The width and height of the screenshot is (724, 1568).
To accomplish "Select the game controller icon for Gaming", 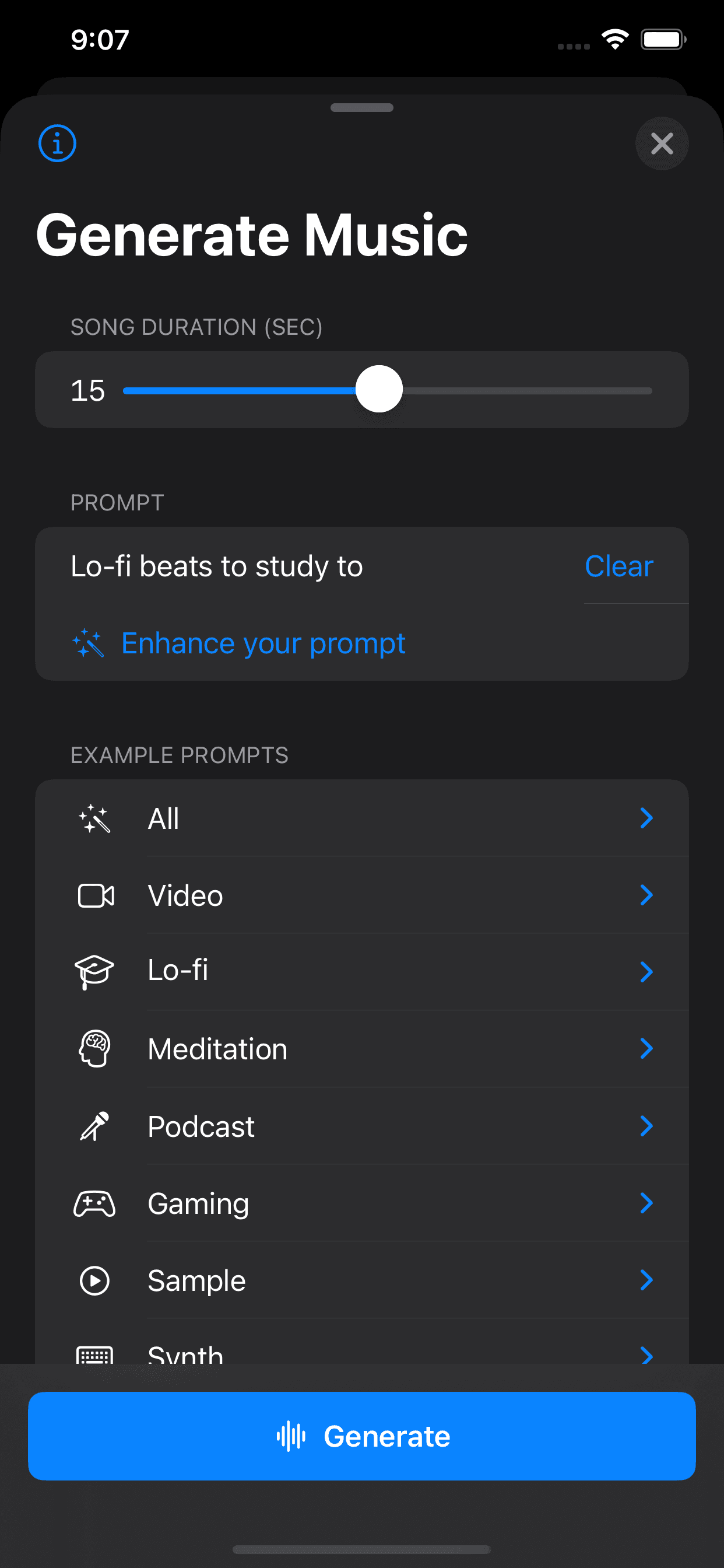I will (x=96, y=1203).
